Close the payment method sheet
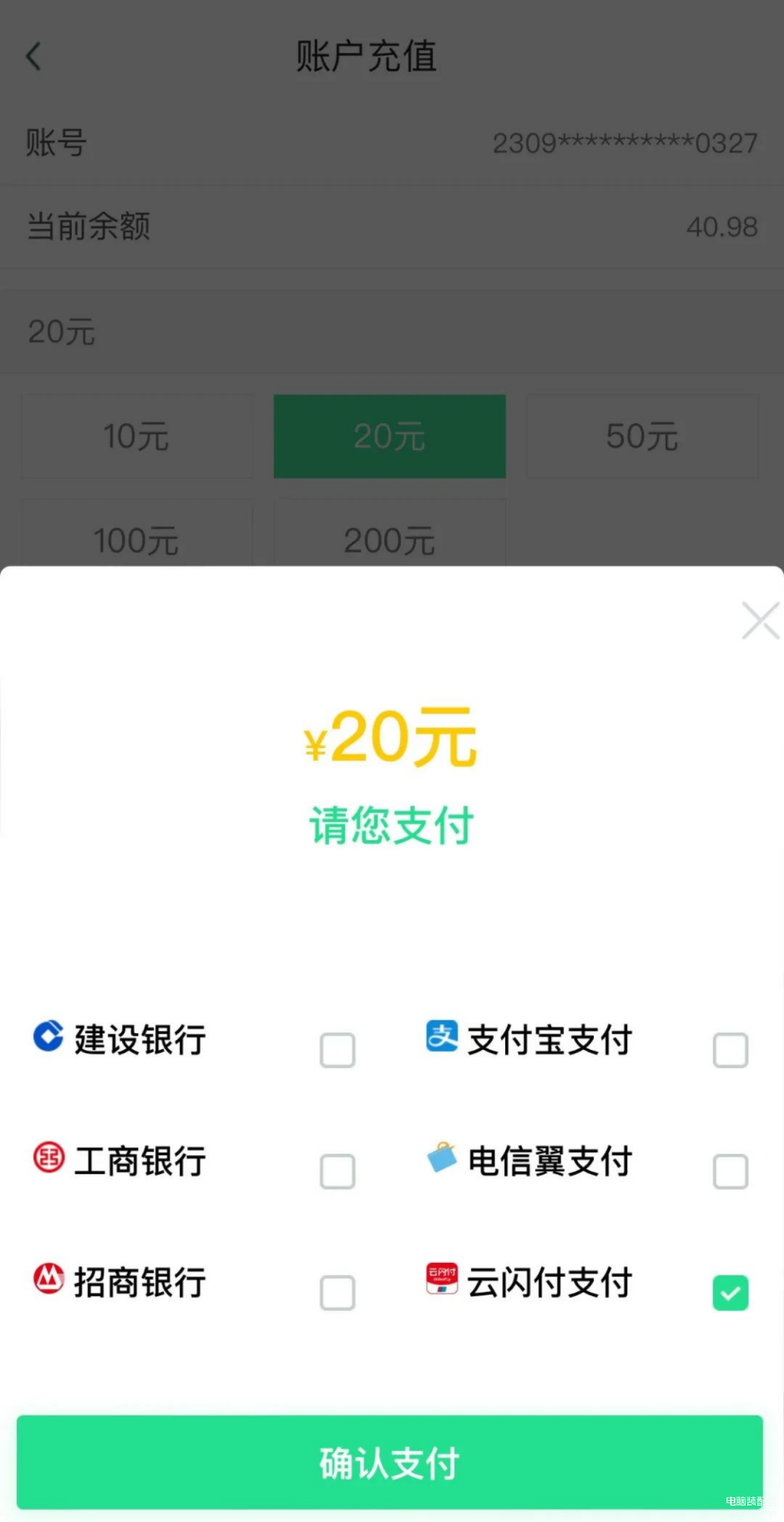The height and width of the screenshot is (1522, 784). [760, 620]
